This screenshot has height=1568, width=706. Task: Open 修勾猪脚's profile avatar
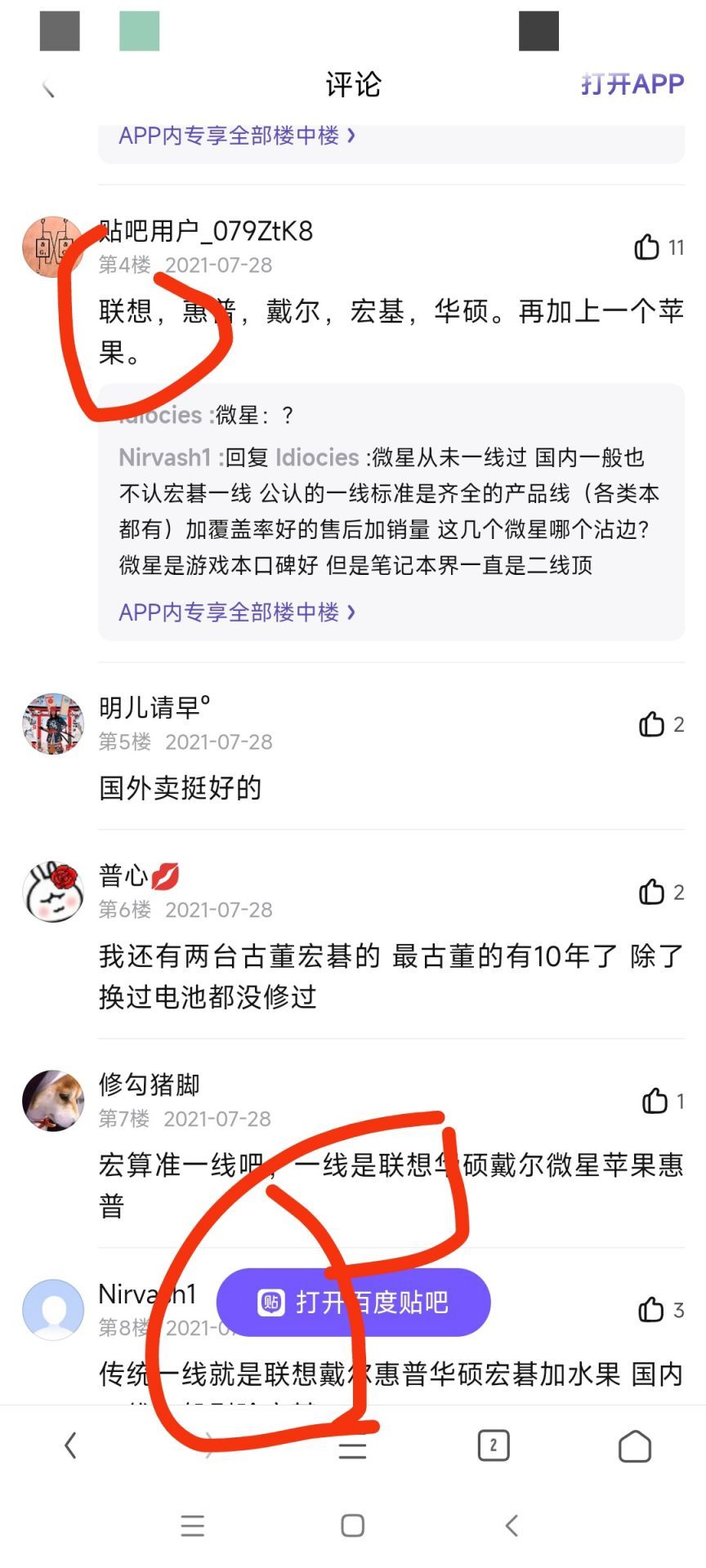pyautogui.click(x=53, y=1101)
